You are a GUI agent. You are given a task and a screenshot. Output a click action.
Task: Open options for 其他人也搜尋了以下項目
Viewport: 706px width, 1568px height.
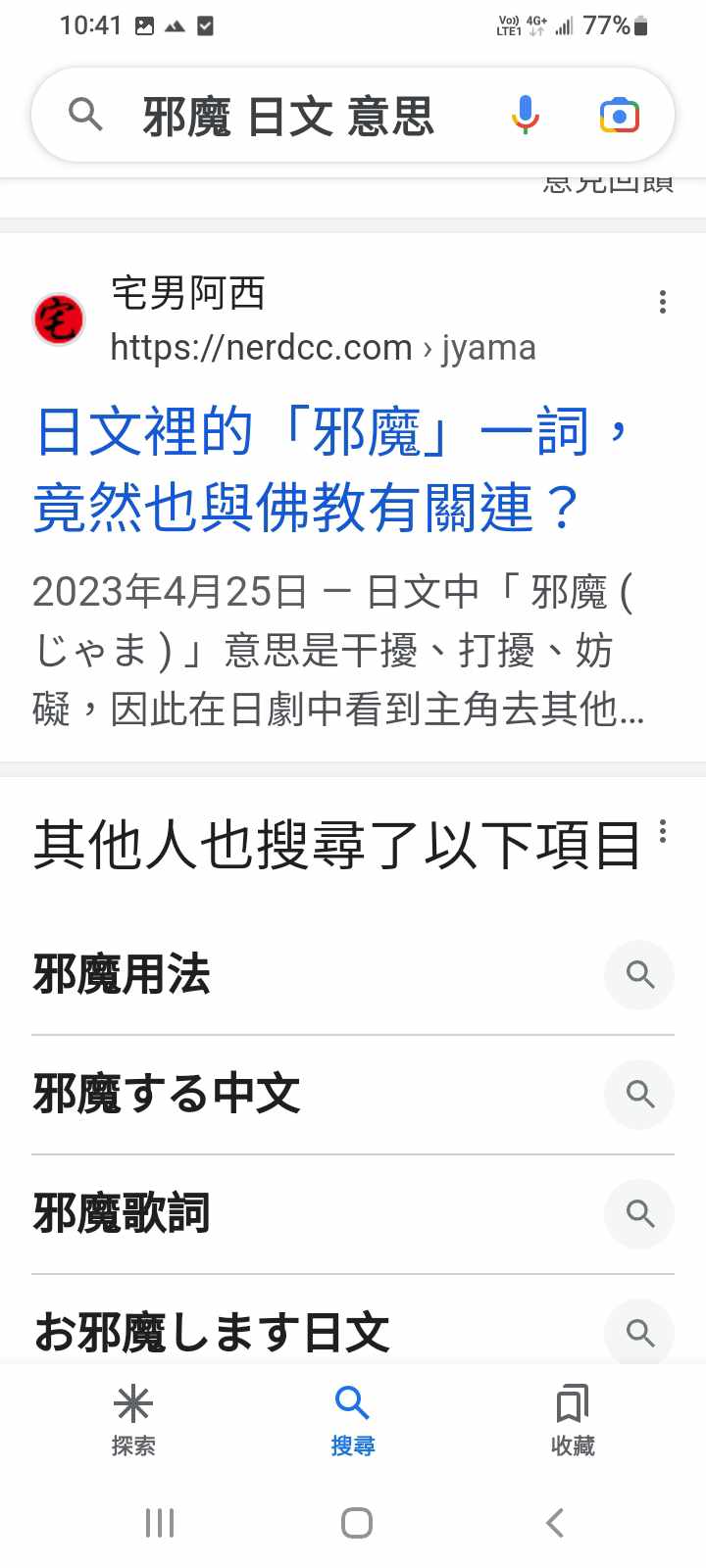(663, 832)
